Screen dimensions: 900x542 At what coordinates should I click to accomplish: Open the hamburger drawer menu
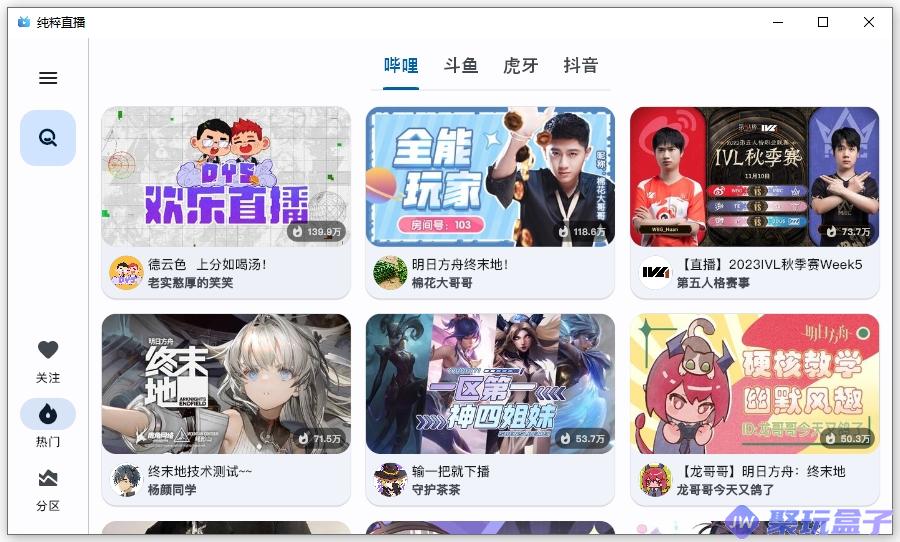48,78
